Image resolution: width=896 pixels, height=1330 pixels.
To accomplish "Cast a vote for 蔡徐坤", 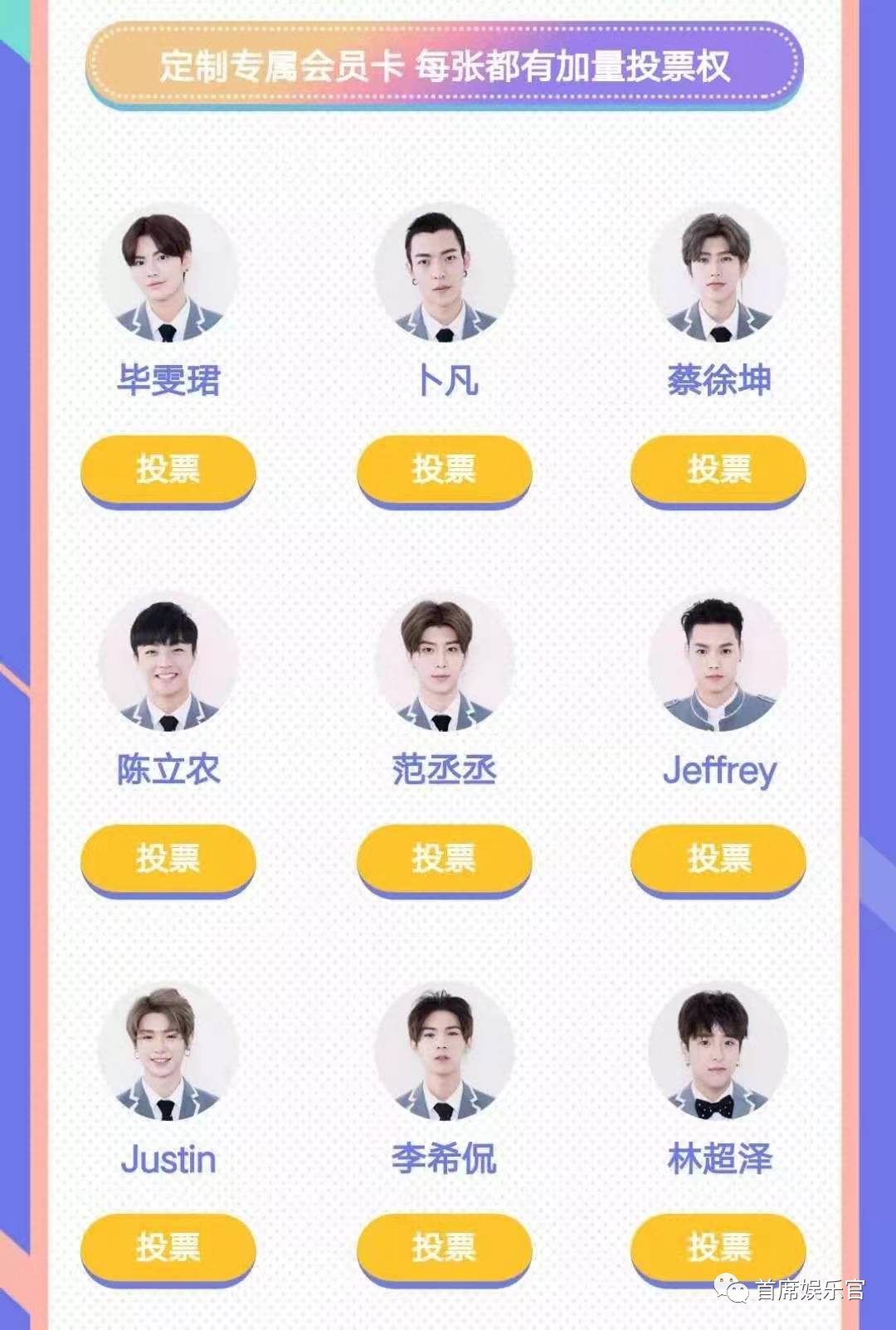I will pyautogui.click(x=718, y=469).
